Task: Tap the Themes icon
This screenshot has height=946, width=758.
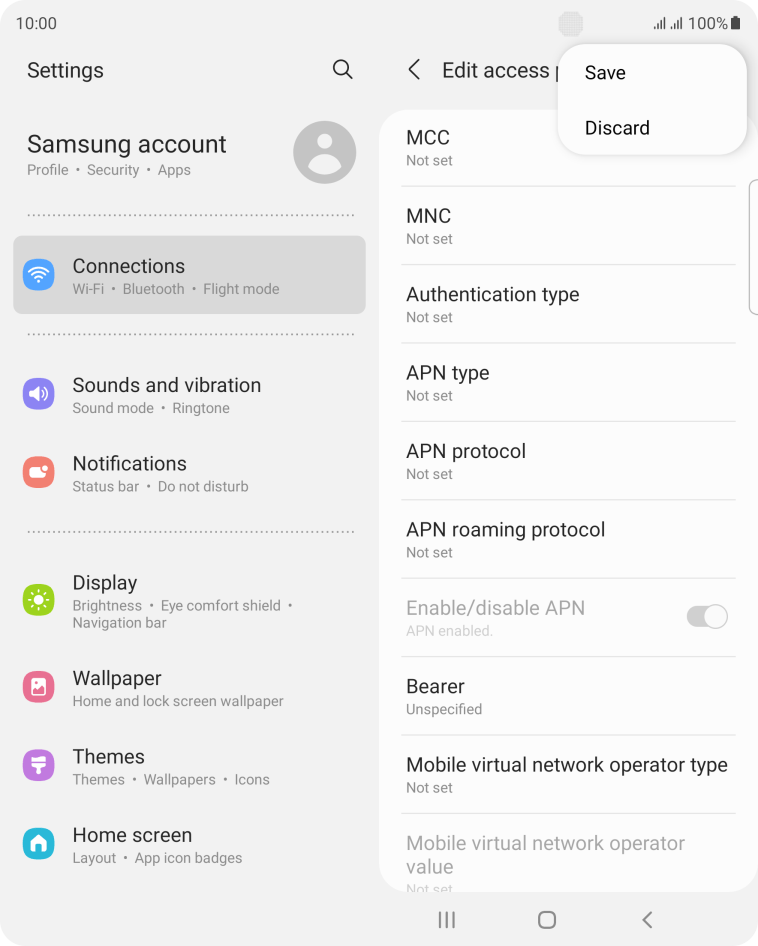Action: 38,765
